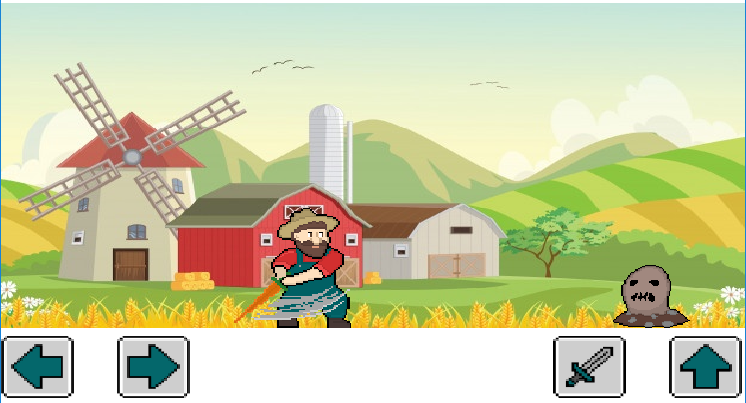The width and height of the screenshot is (746, 403).
Task: Attack using the sword button
Action: [x=590, y=367]
